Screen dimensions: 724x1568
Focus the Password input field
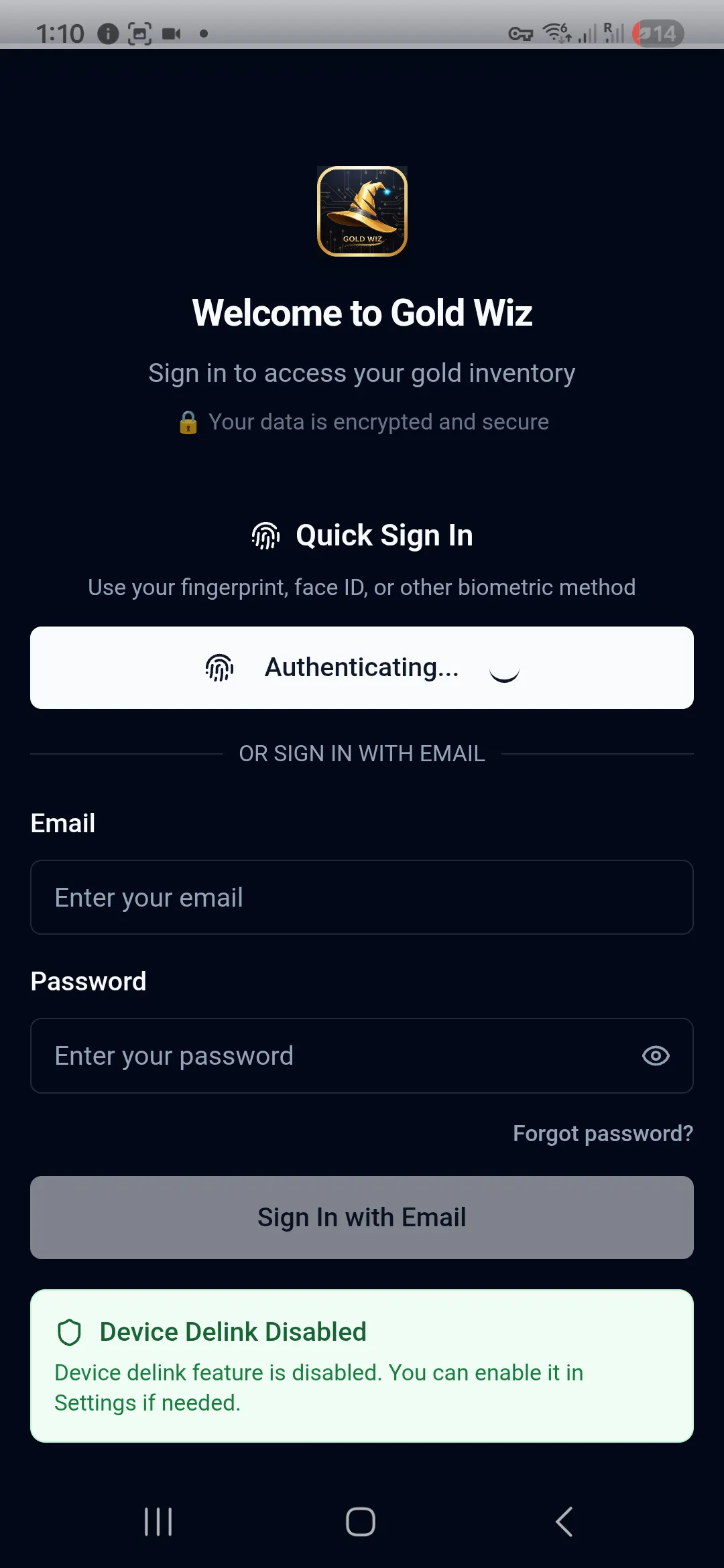362,1055
